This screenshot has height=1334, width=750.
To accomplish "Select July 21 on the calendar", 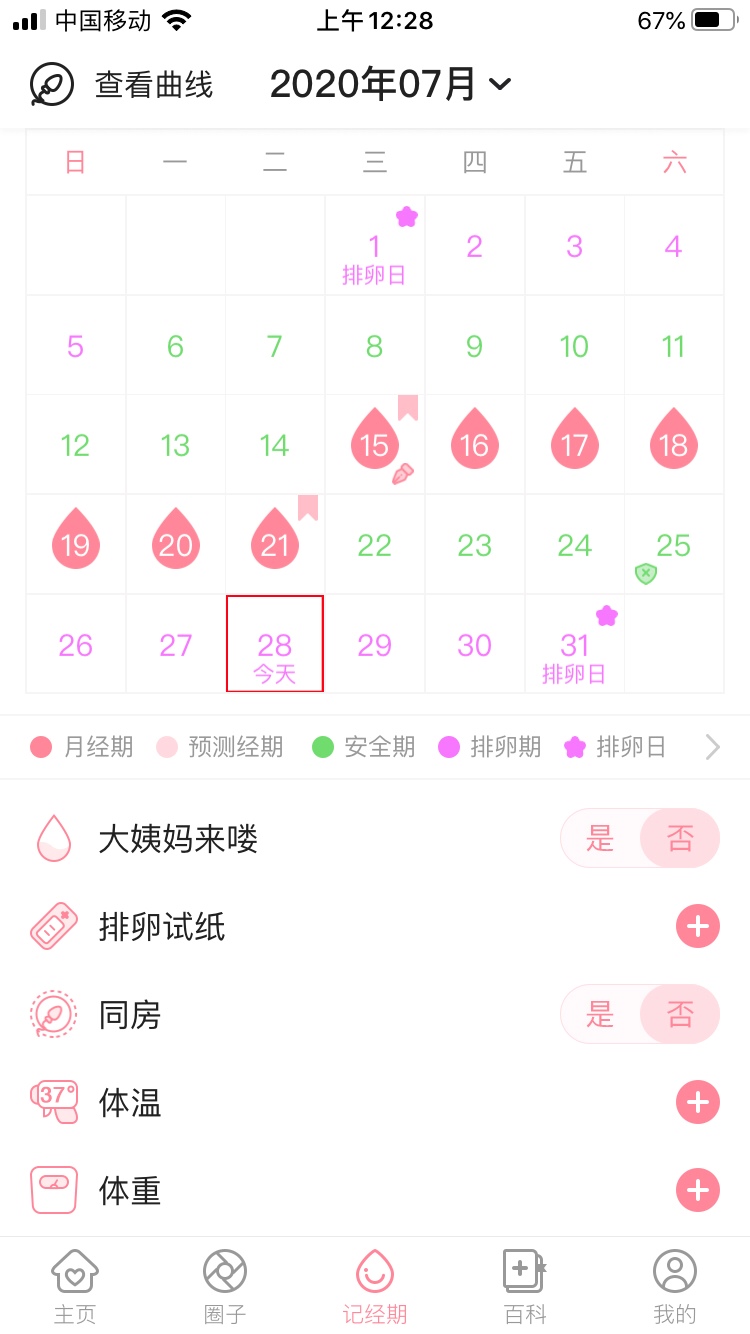I will coord(275,544).
